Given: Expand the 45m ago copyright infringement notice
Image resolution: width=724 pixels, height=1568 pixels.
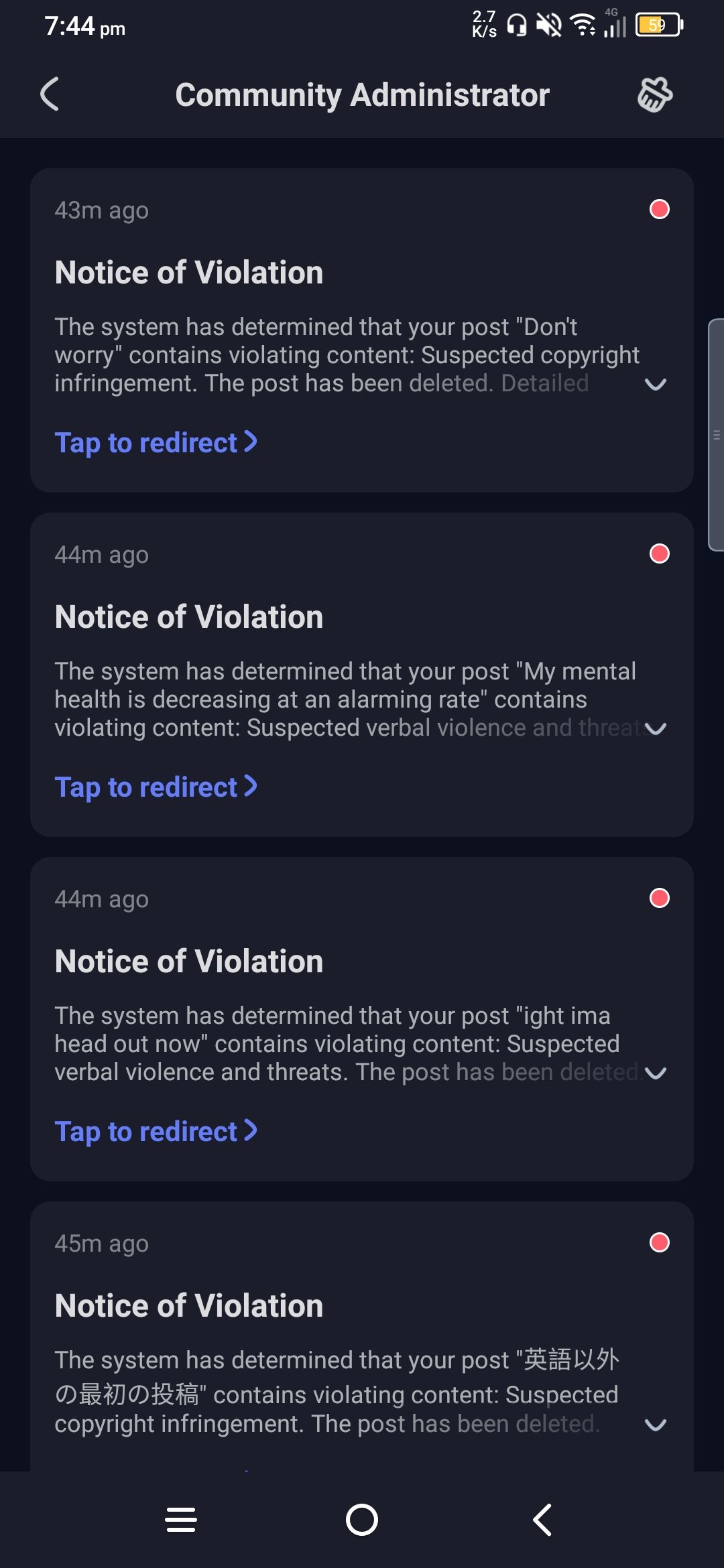Looking at the screenshot, I should (655, 1425).
